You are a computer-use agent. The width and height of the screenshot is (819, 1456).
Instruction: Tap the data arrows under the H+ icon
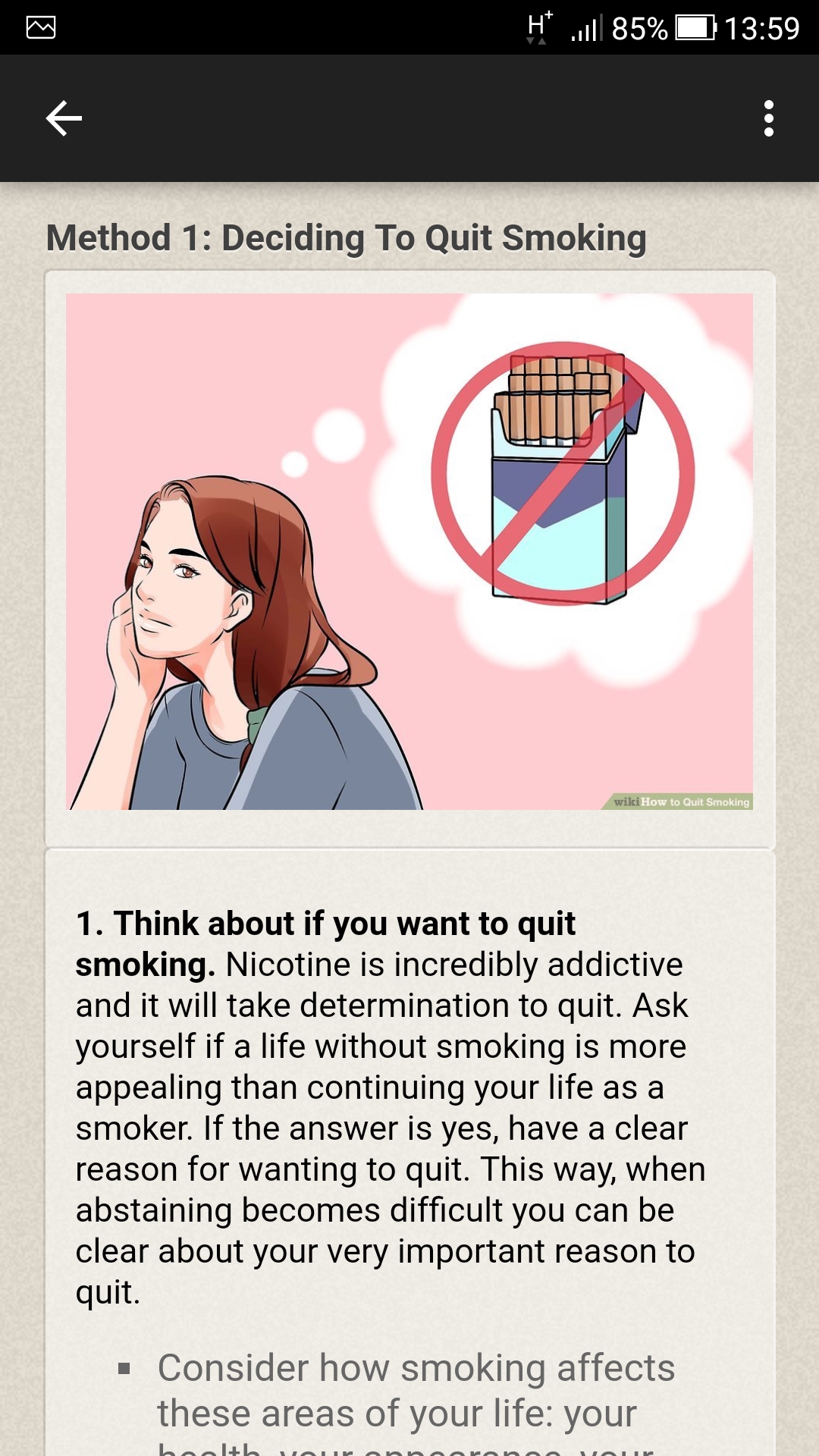pos(537,42)
